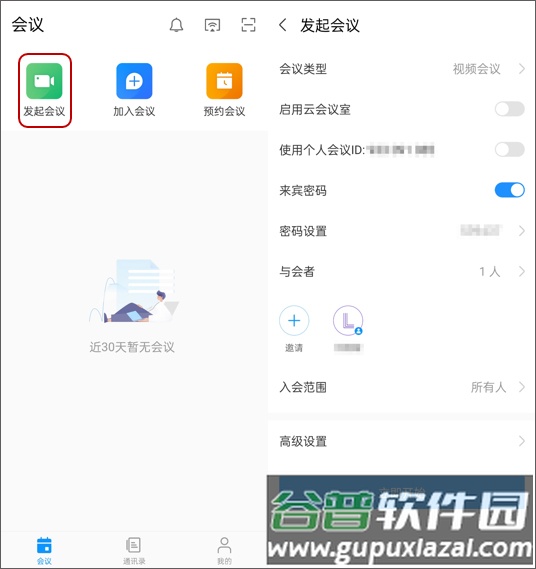This screenshot has height=569, width=536.
Task: Open the scan code icon
Action: coord(248,25)
